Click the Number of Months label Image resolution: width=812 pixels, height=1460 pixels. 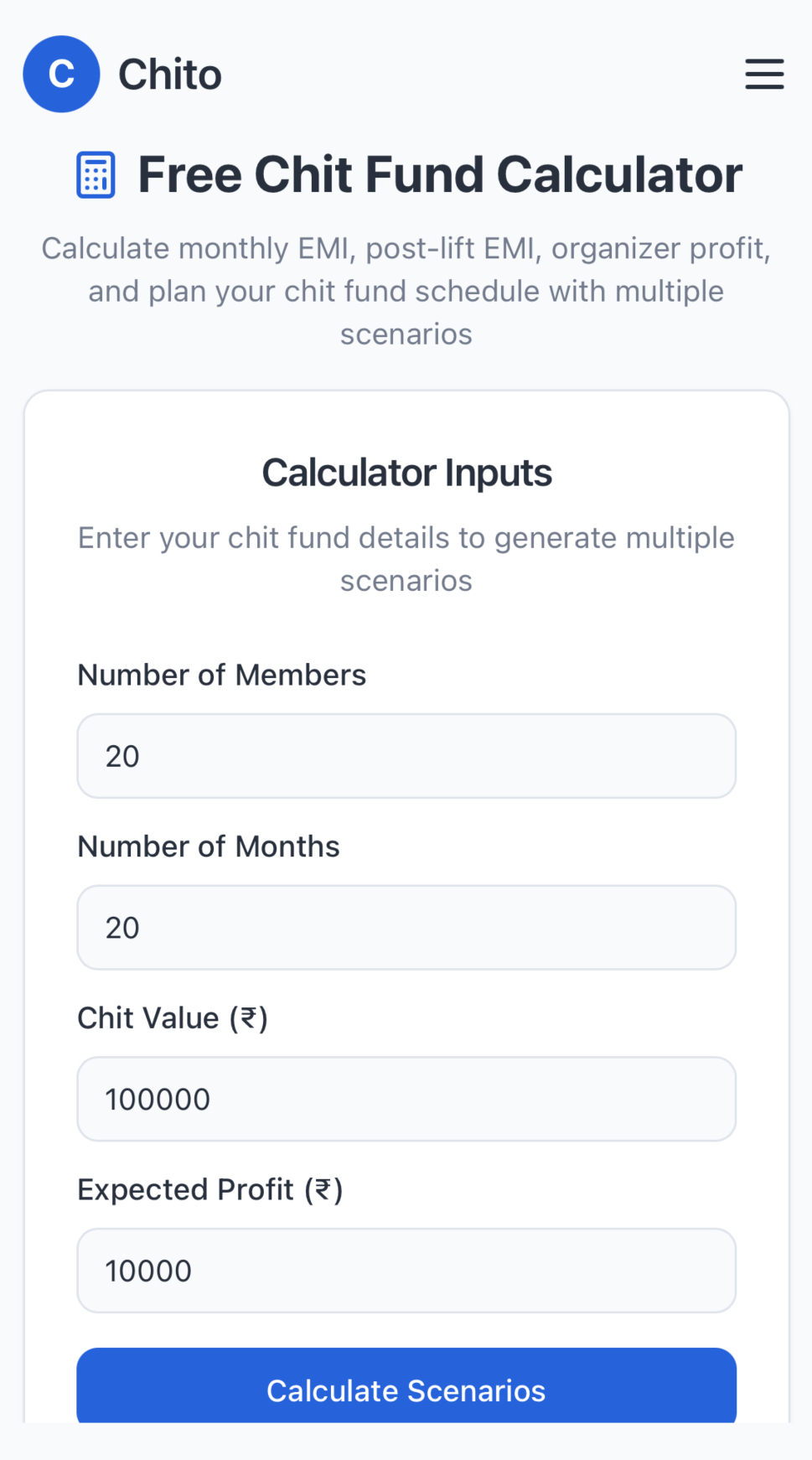208,846
